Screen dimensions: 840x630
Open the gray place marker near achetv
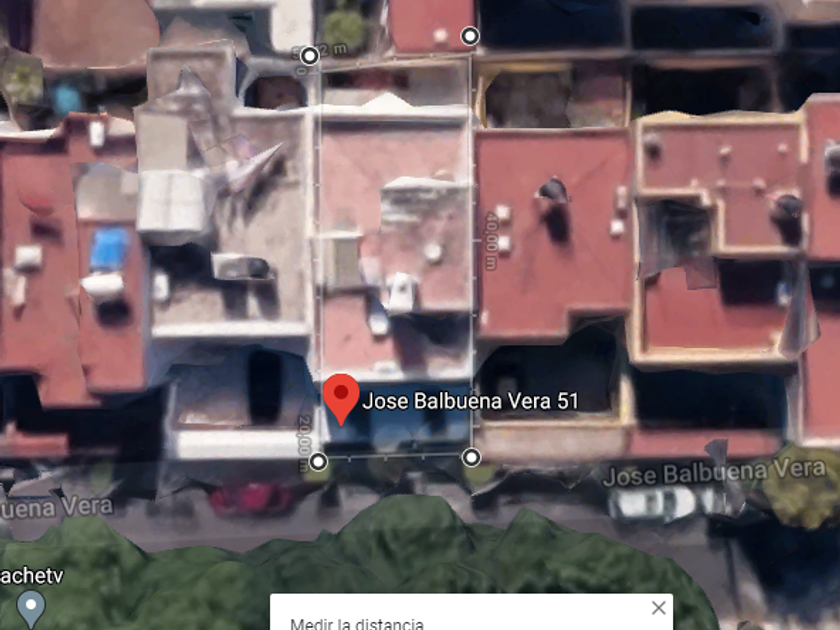pyautogui.click(x=32, y=606)
